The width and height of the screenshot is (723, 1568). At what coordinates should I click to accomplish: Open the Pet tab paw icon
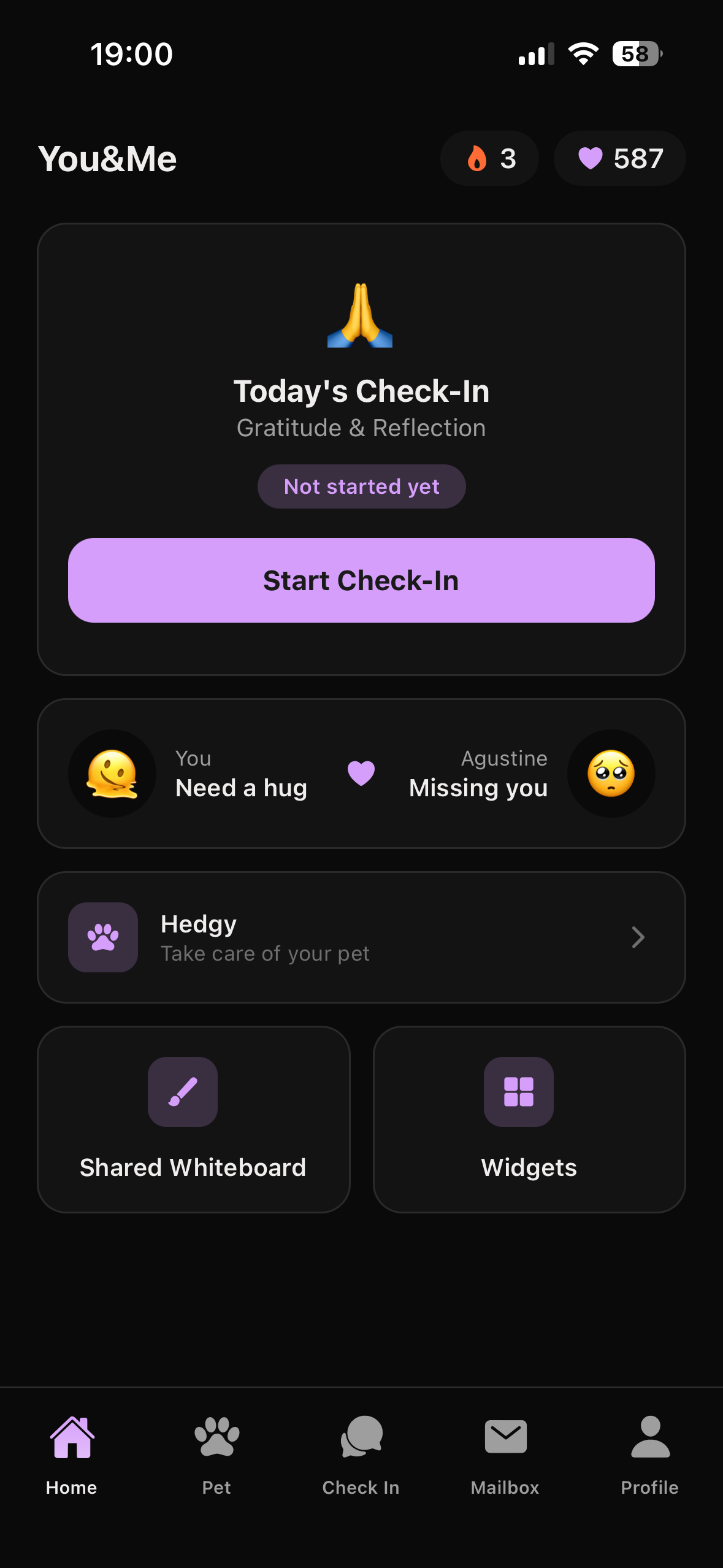[216, 1435]
